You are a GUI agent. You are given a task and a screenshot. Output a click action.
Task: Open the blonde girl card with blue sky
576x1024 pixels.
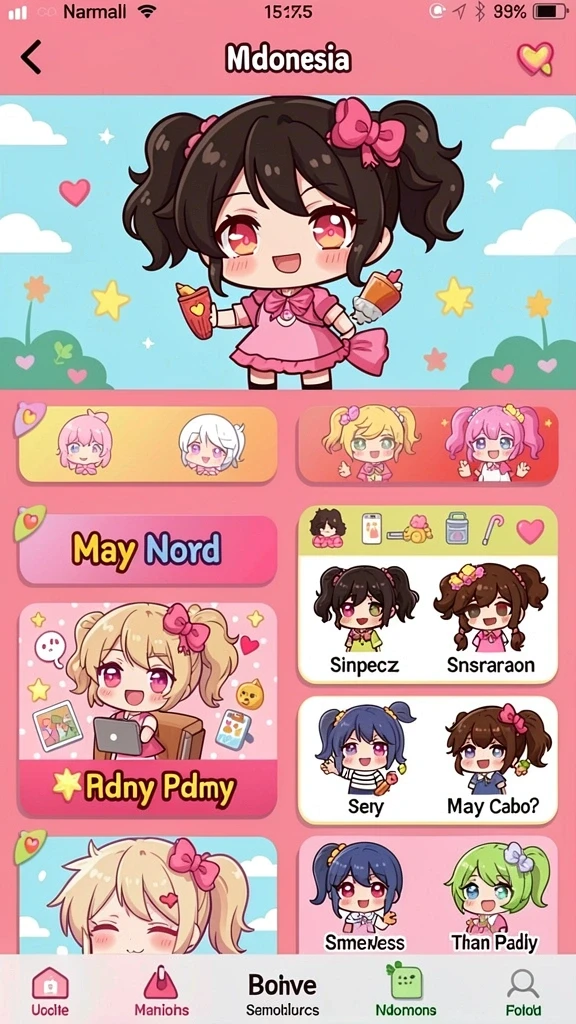pos(148,895)
